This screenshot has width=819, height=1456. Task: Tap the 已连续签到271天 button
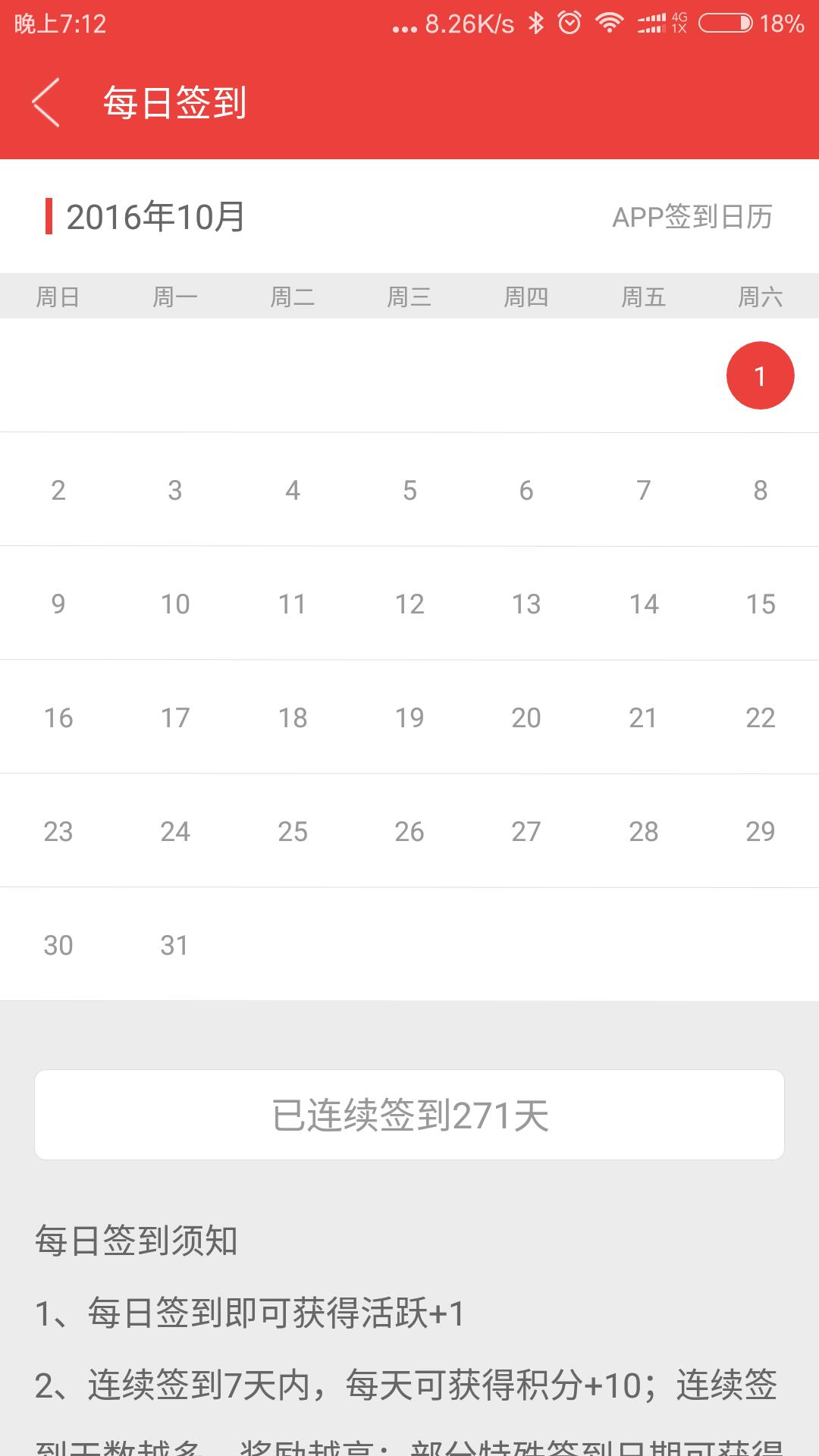pos(409,1115)
